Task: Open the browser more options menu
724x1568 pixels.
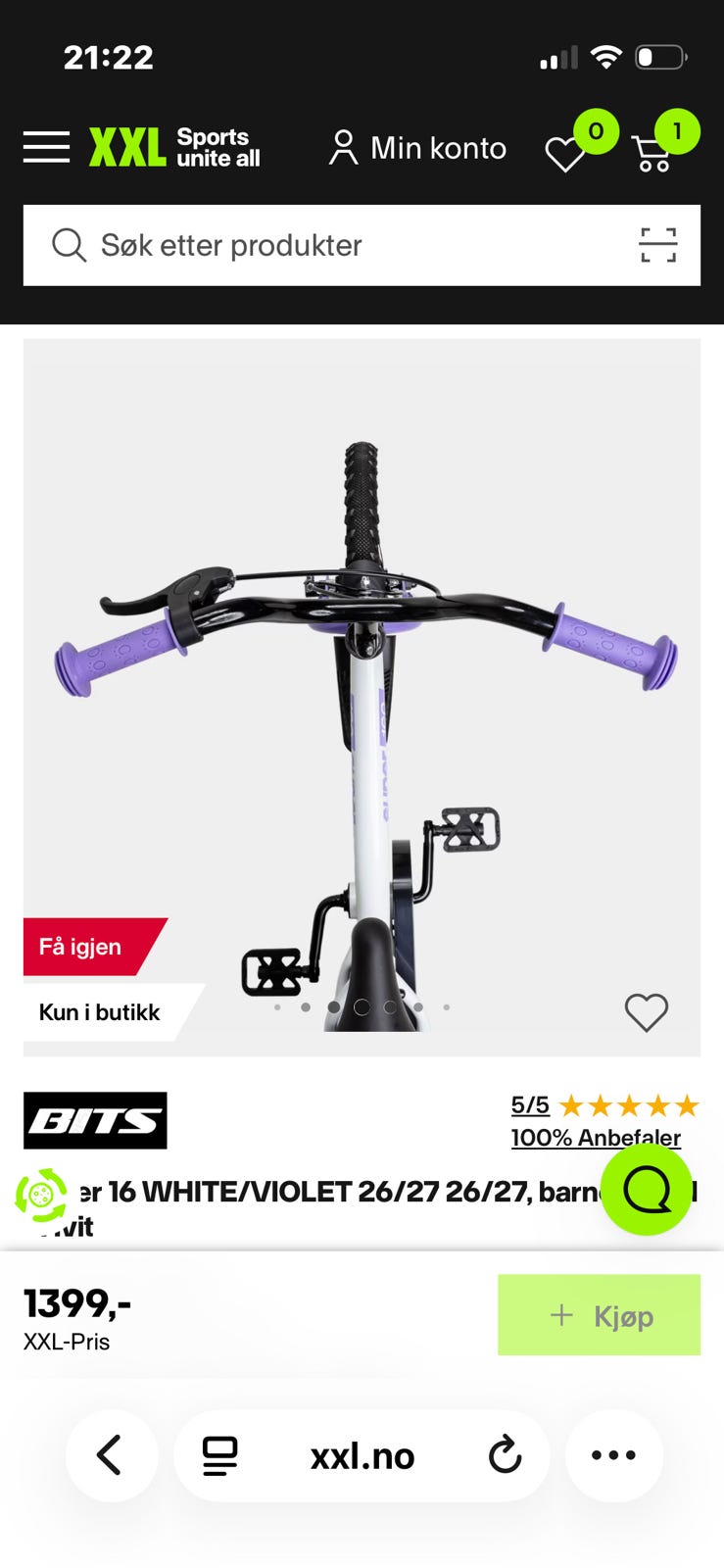Action: [613, 1455]
